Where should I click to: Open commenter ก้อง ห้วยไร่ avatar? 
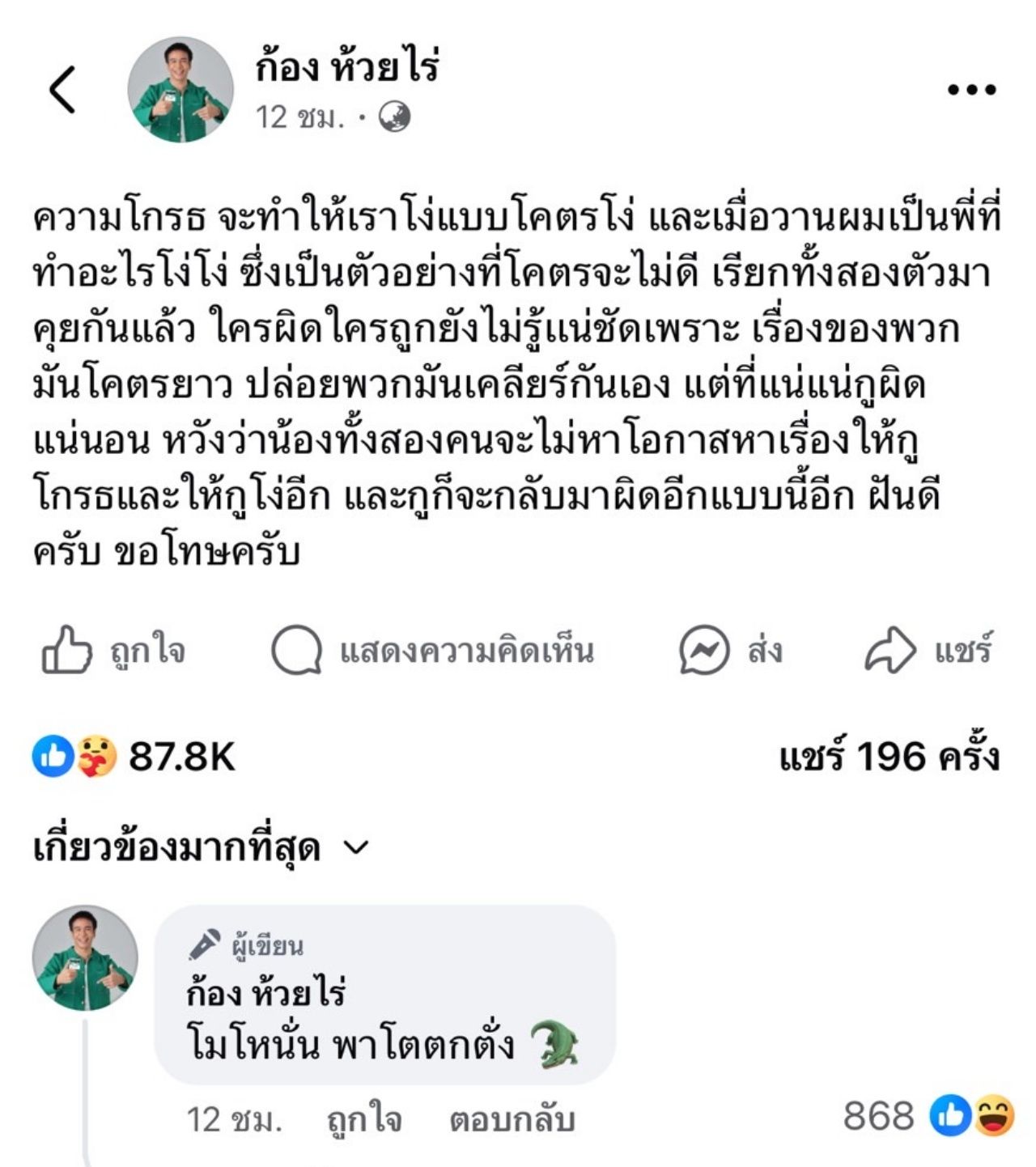click(x=85, y=957)
